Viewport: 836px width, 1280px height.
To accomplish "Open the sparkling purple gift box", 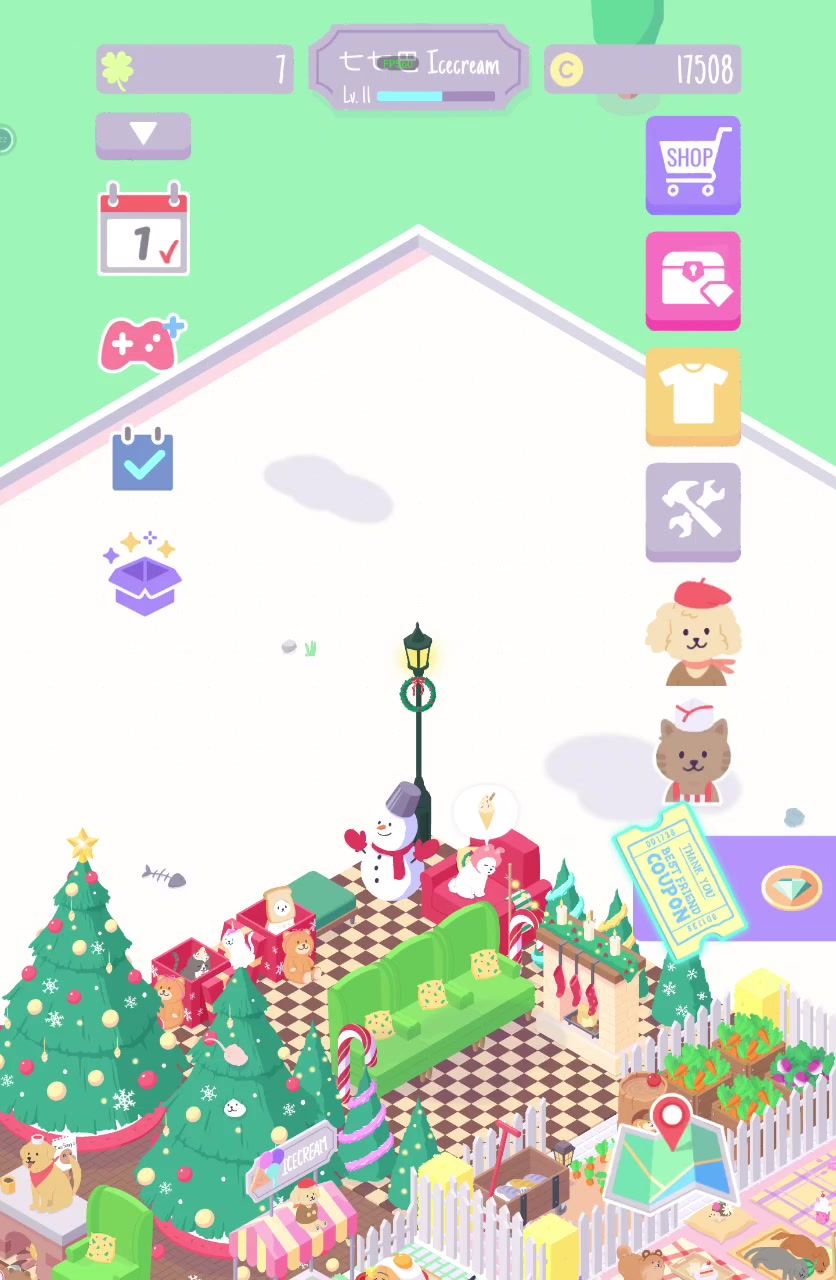I will 143,576.
